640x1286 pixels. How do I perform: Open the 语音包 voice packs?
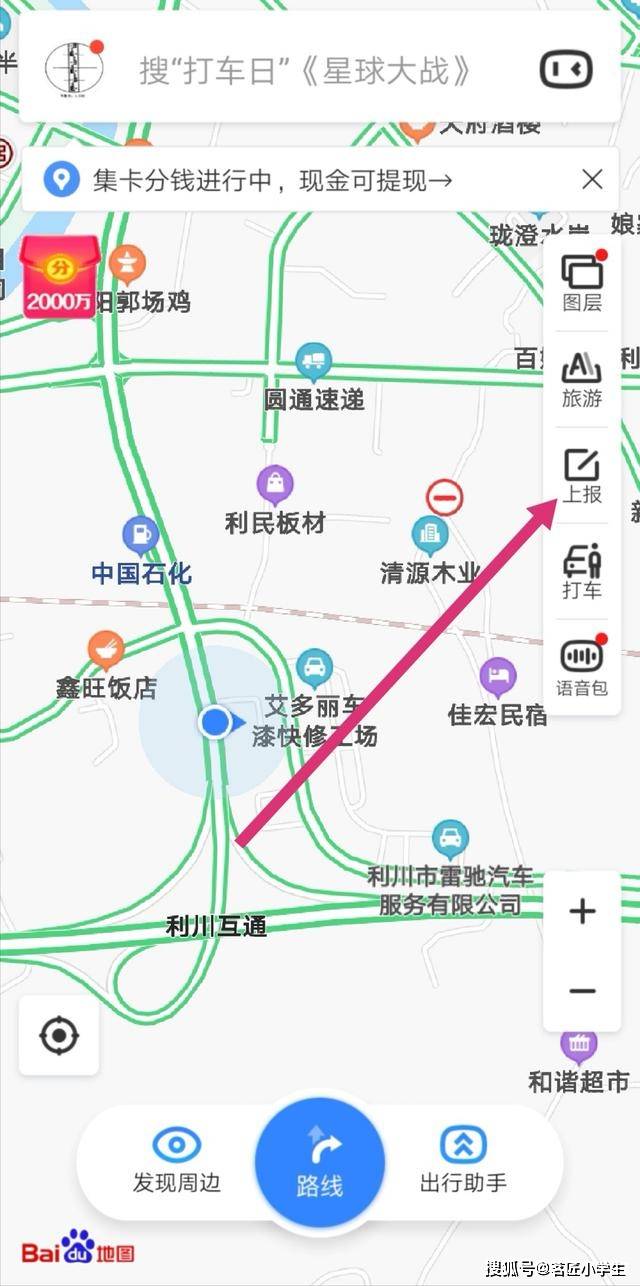582,666
